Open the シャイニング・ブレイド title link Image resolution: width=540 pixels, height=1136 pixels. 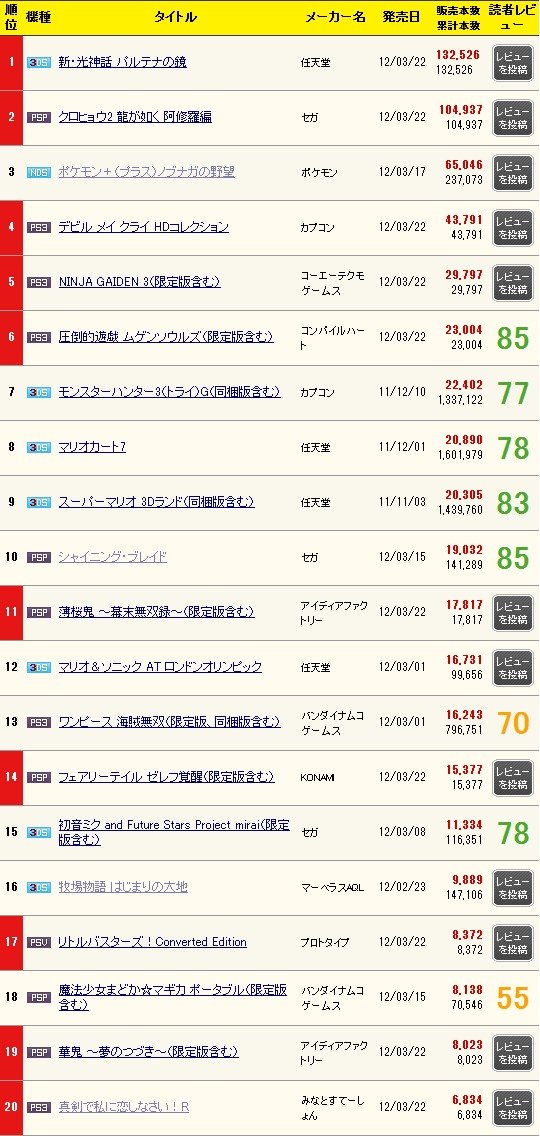coord(112,558)
